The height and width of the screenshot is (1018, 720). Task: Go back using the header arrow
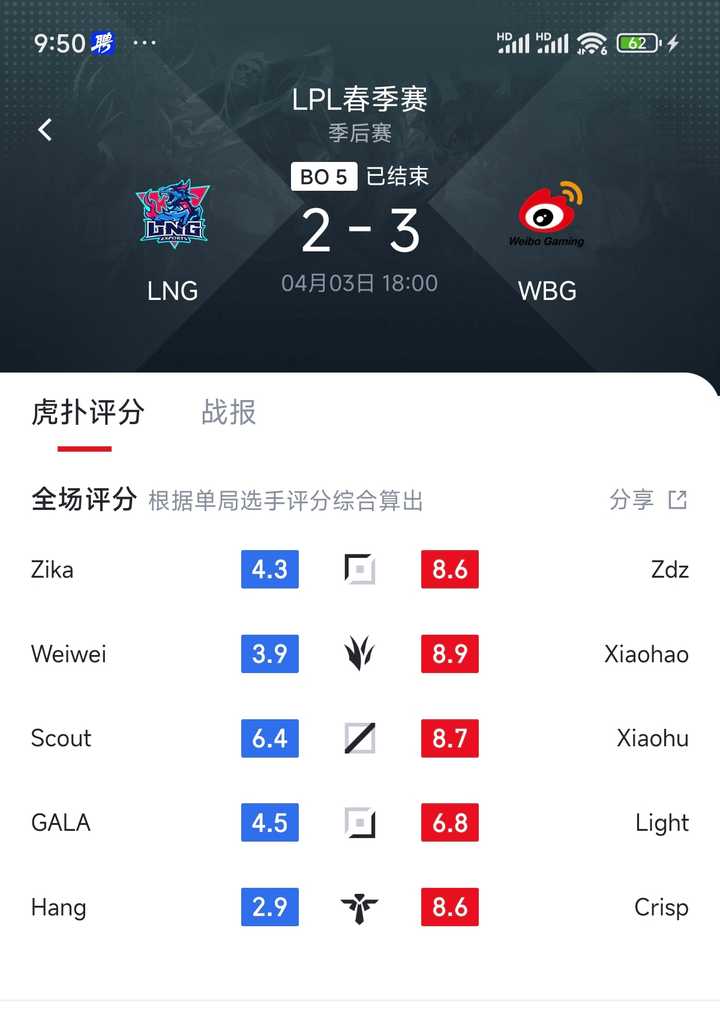point(45,130)
